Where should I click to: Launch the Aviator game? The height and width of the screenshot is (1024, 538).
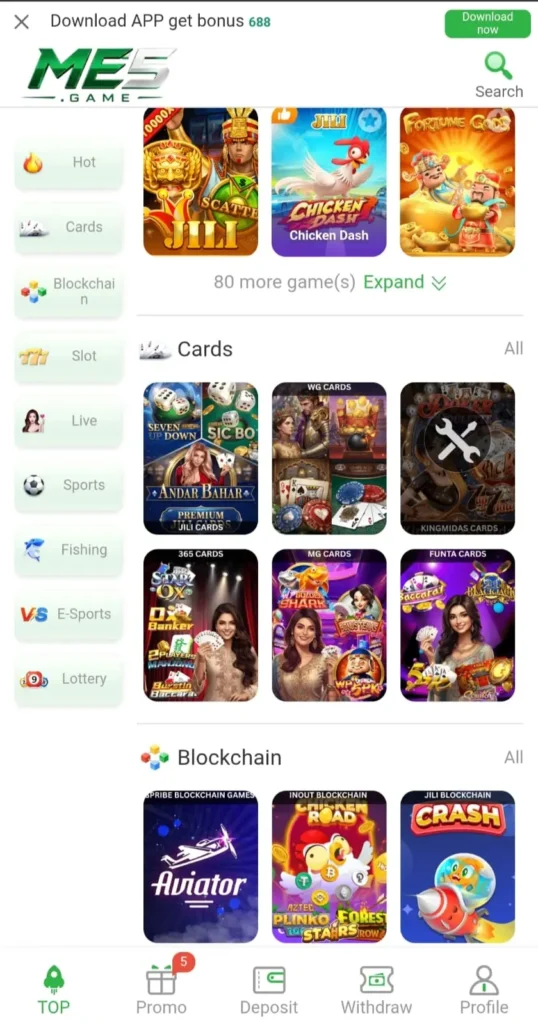point(200,867)
